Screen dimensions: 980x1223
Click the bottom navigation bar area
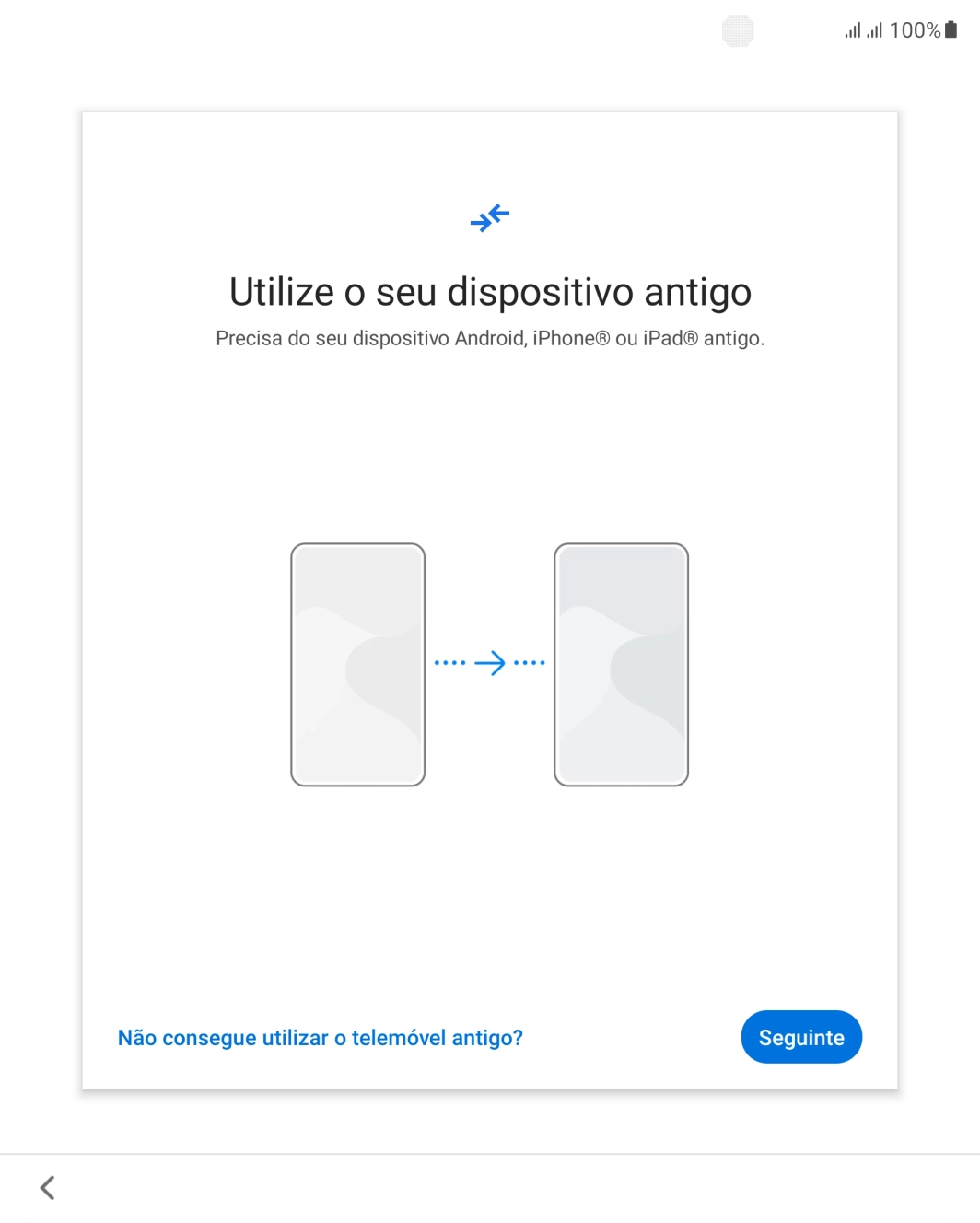[x=490, y=1187]
